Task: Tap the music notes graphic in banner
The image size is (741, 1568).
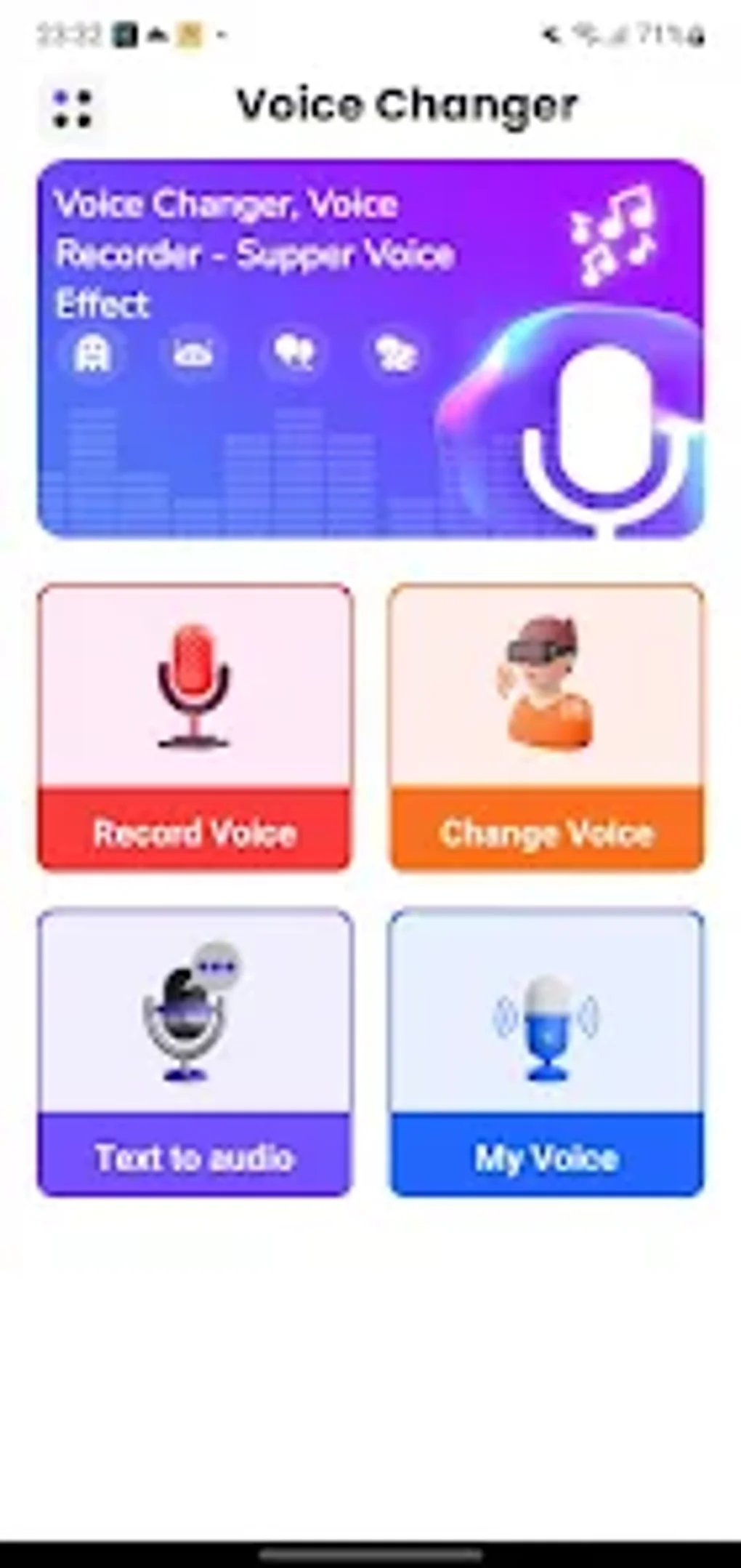Action: click(x=614, y=234)
